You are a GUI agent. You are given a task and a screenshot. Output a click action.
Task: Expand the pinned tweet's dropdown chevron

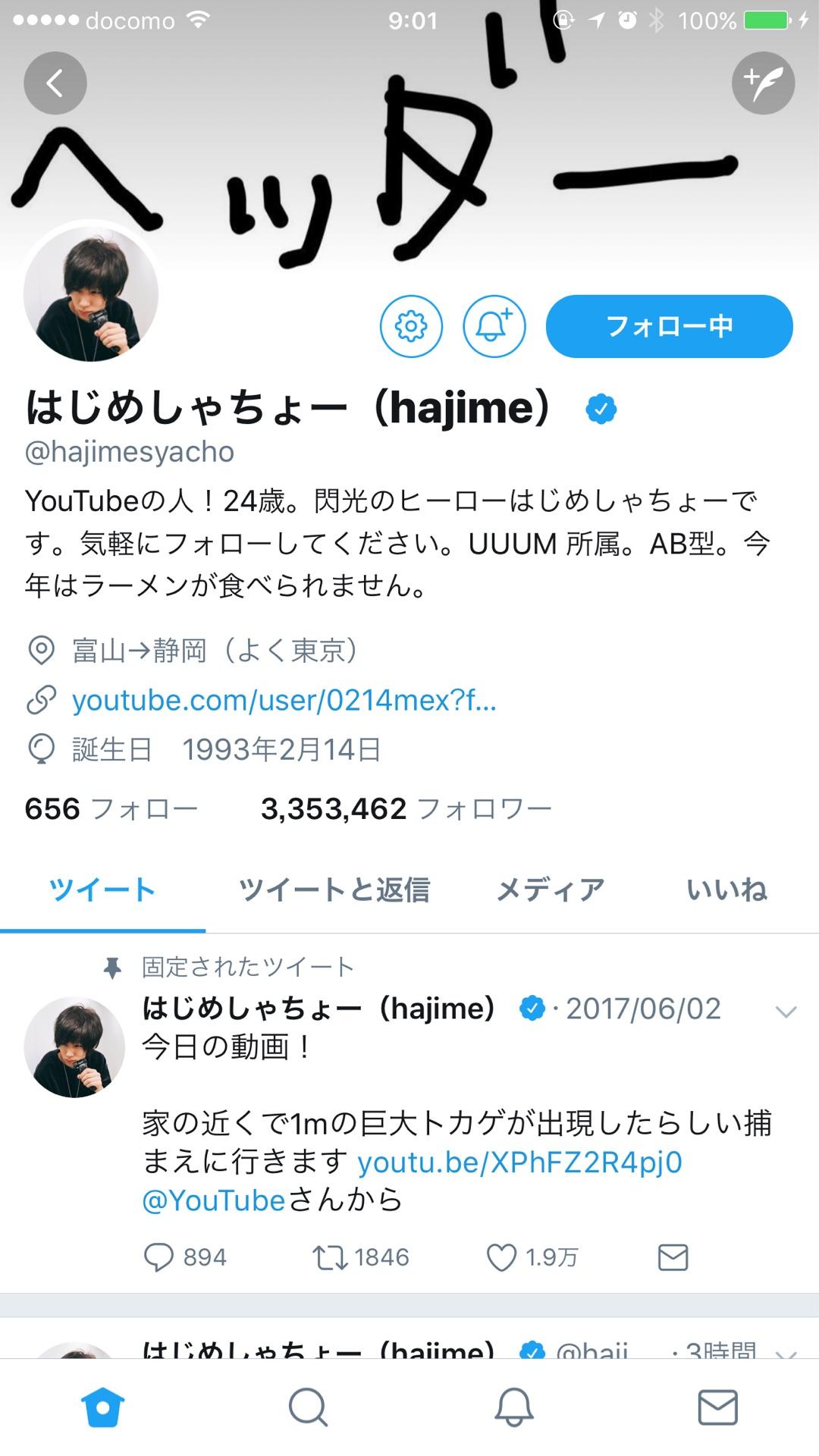point(786,1011)
